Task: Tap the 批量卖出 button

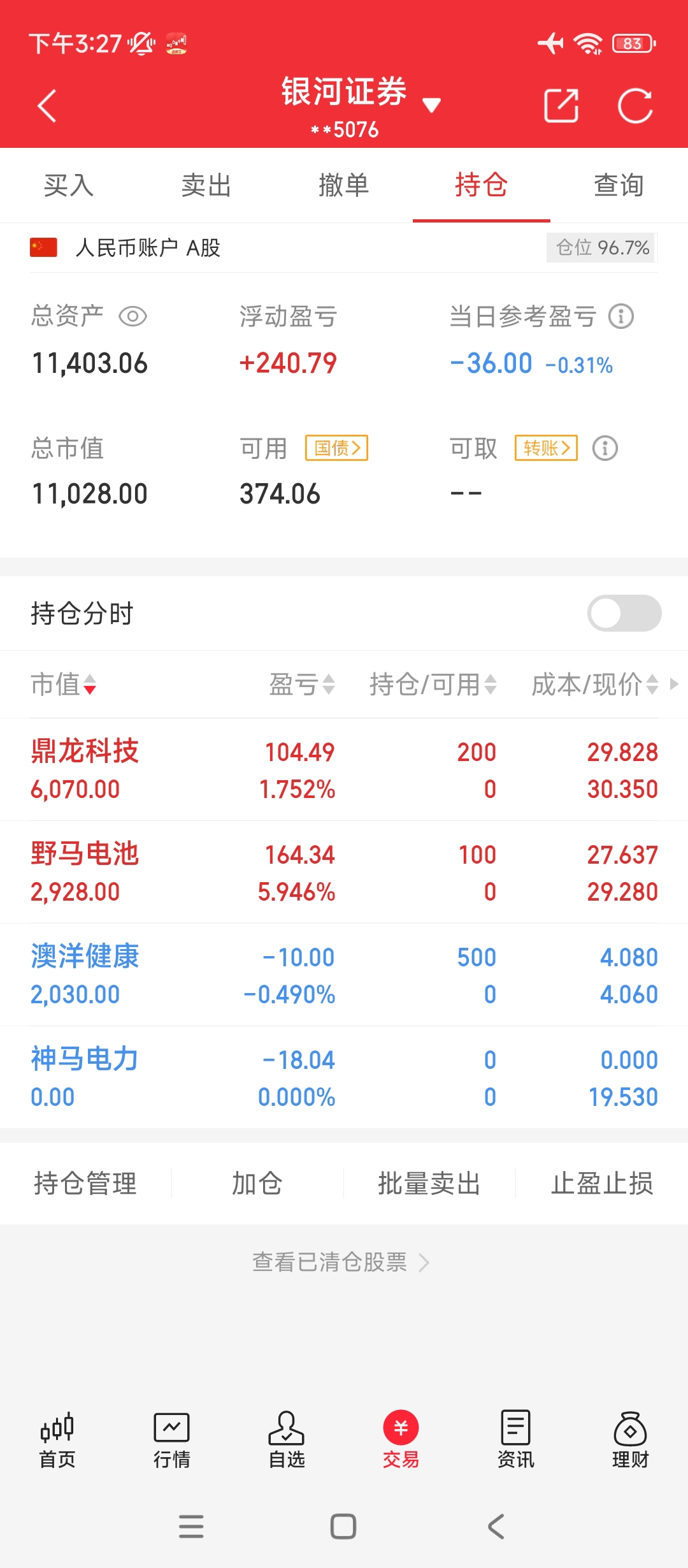Action: coord(429,1184)
